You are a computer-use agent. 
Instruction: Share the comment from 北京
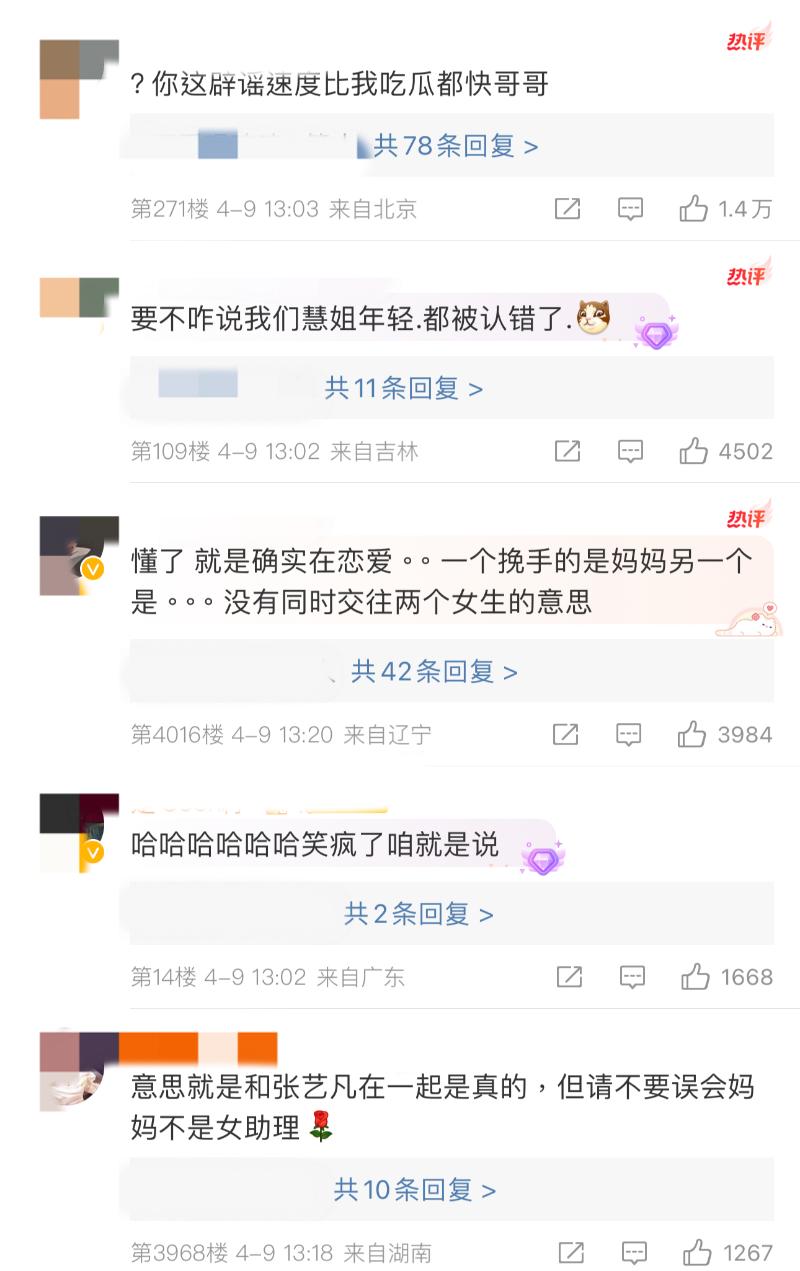pos(567,209)
